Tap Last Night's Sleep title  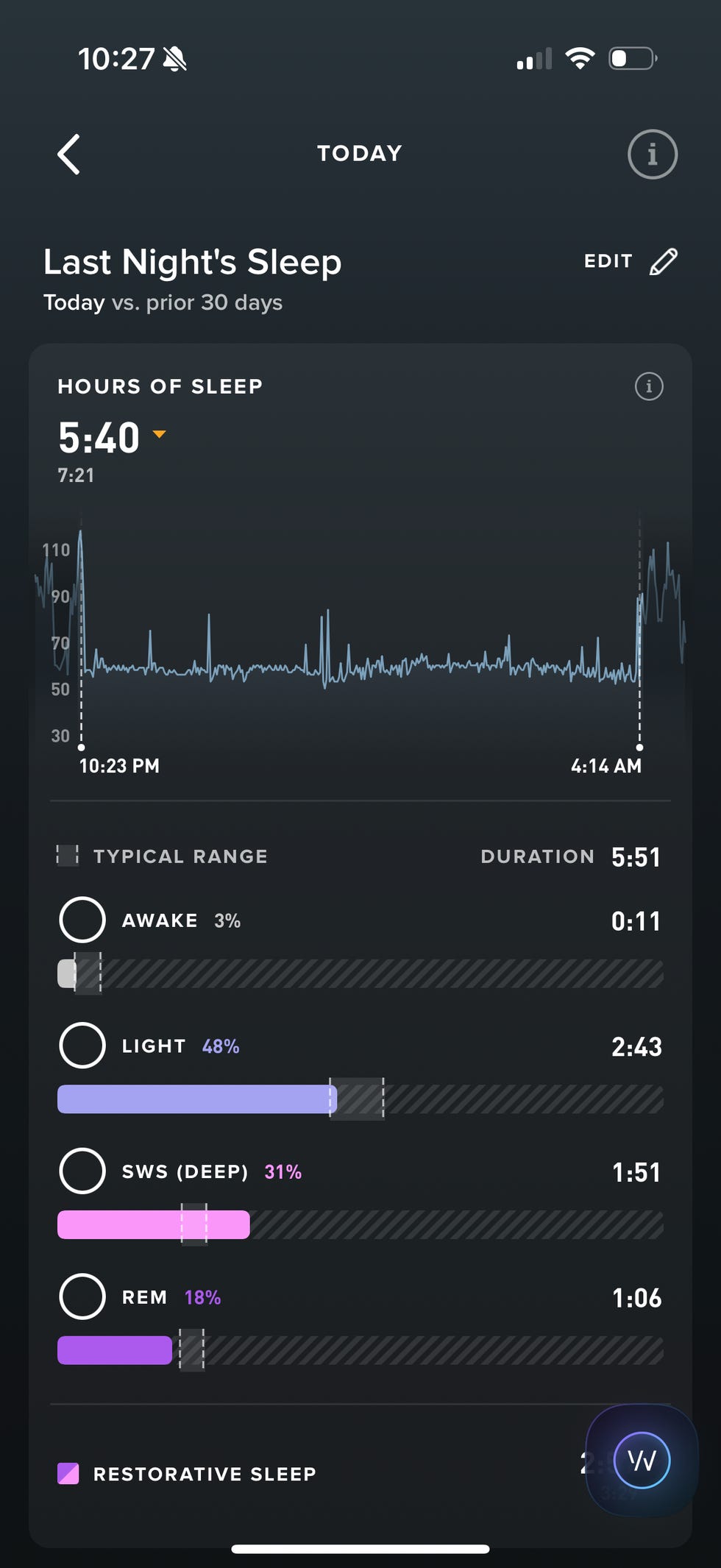[x=191, y=262]
